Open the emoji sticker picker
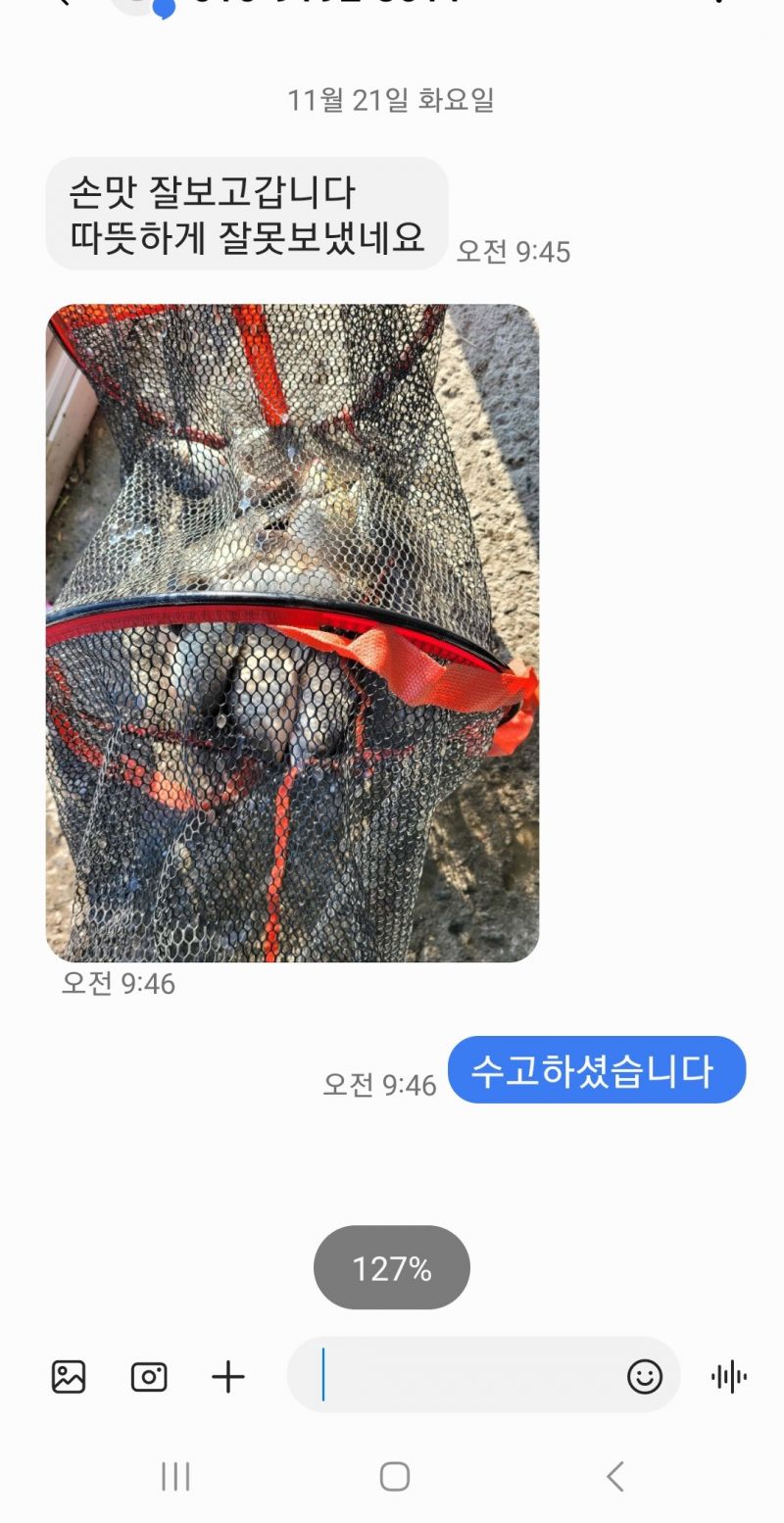The image size is (784, 1523). click(x=645, y=1377)
